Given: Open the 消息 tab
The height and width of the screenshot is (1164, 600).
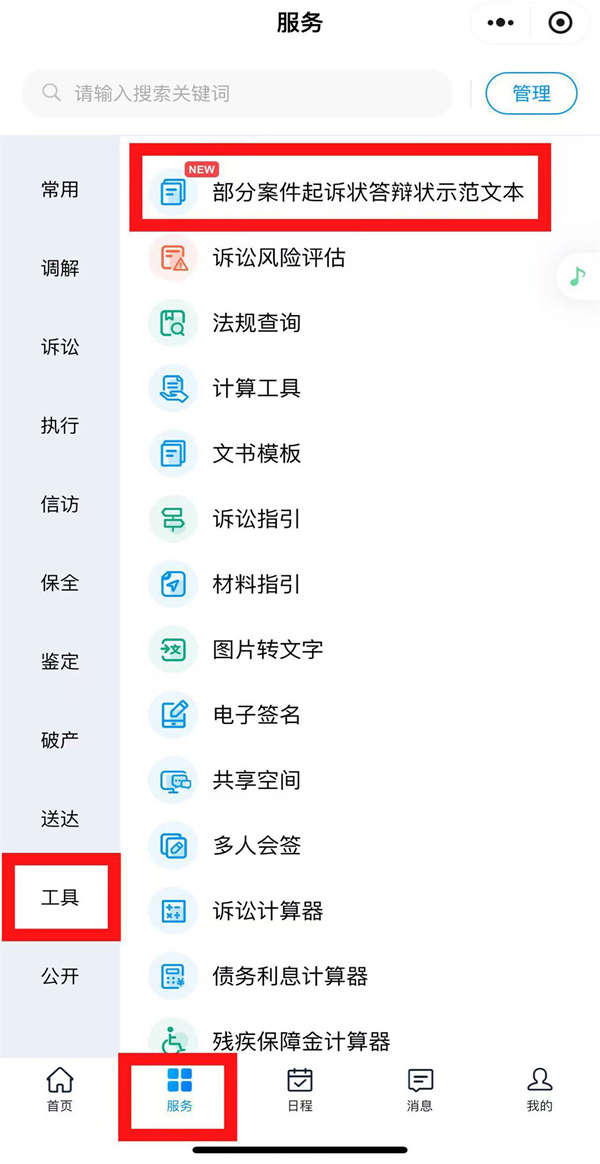Looking at the screenshot, I should coord(420,1090).
